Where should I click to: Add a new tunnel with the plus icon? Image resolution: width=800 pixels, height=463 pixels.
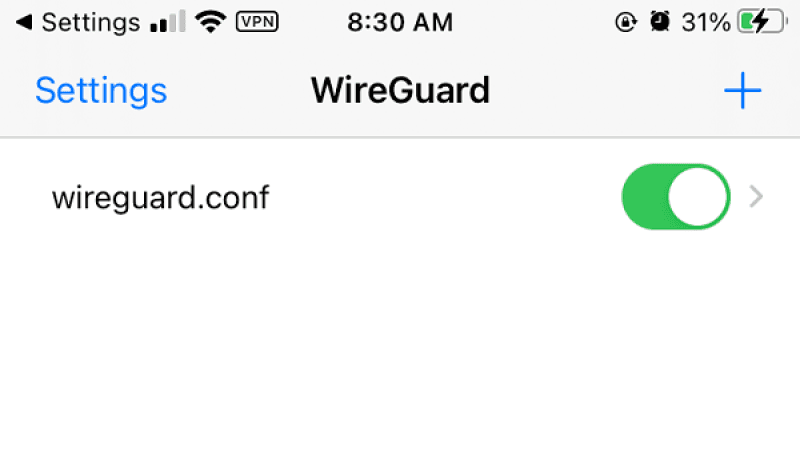click(x=742, y=91)
